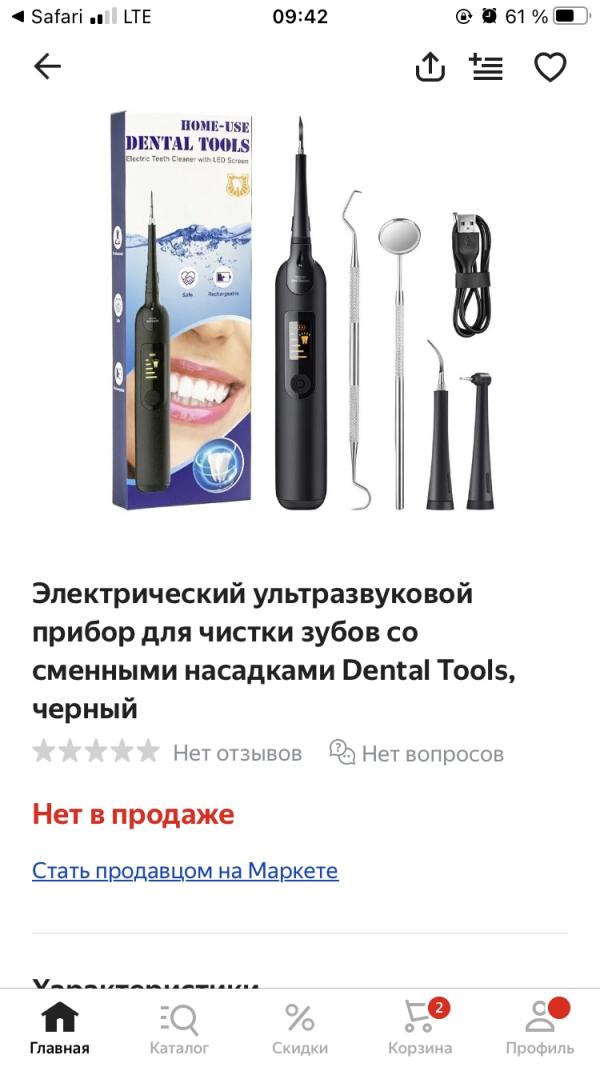Switch to the Каталог tab
600x1066 pixels.
179,1029
